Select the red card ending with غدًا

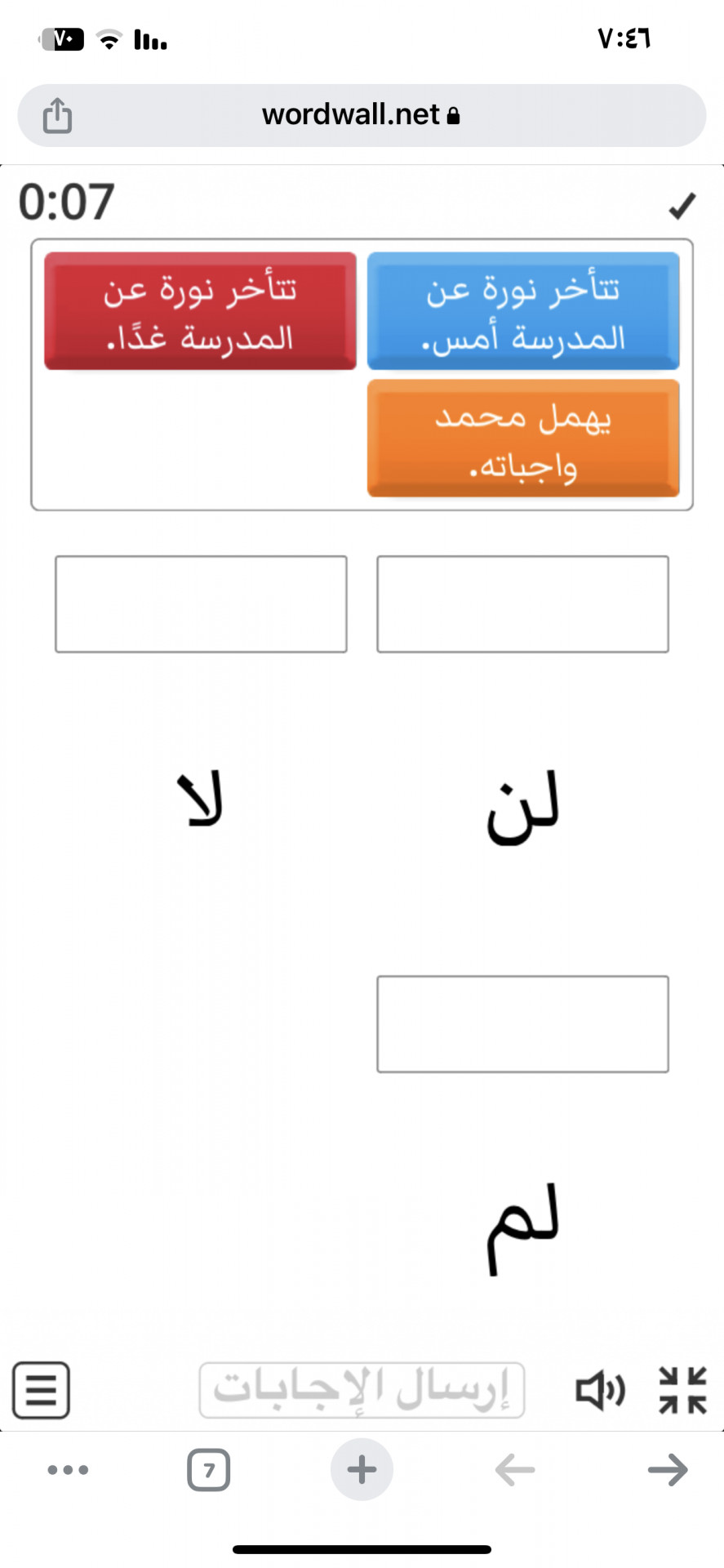tap(200, 311)
